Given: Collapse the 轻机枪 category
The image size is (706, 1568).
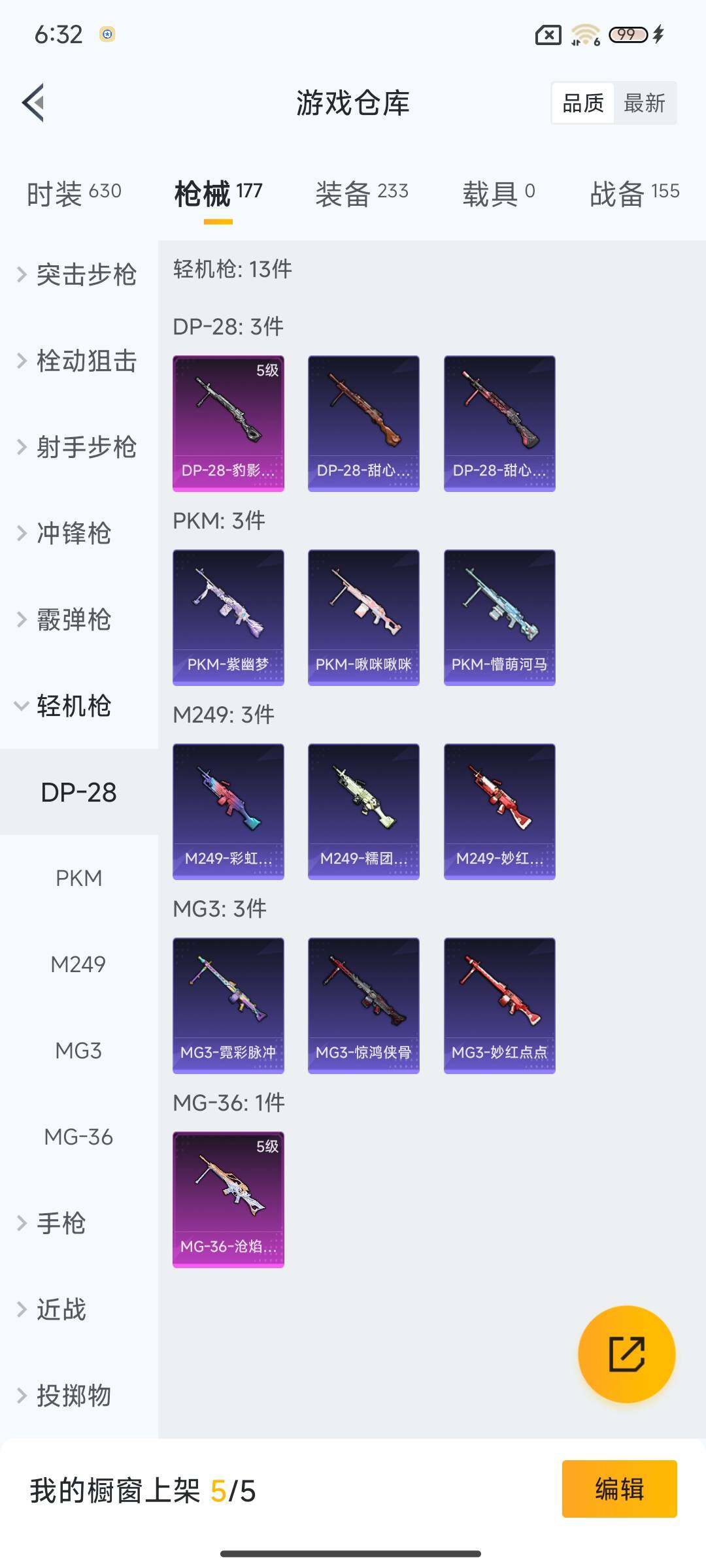Looking at the screenshot, I should [x=72, y=706].
